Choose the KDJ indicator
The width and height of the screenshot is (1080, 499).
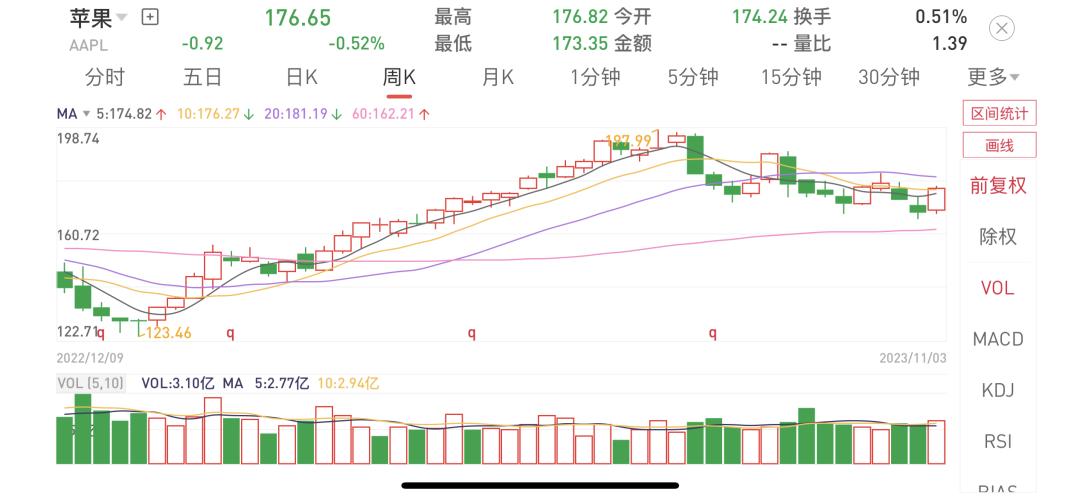pos(998,391)
